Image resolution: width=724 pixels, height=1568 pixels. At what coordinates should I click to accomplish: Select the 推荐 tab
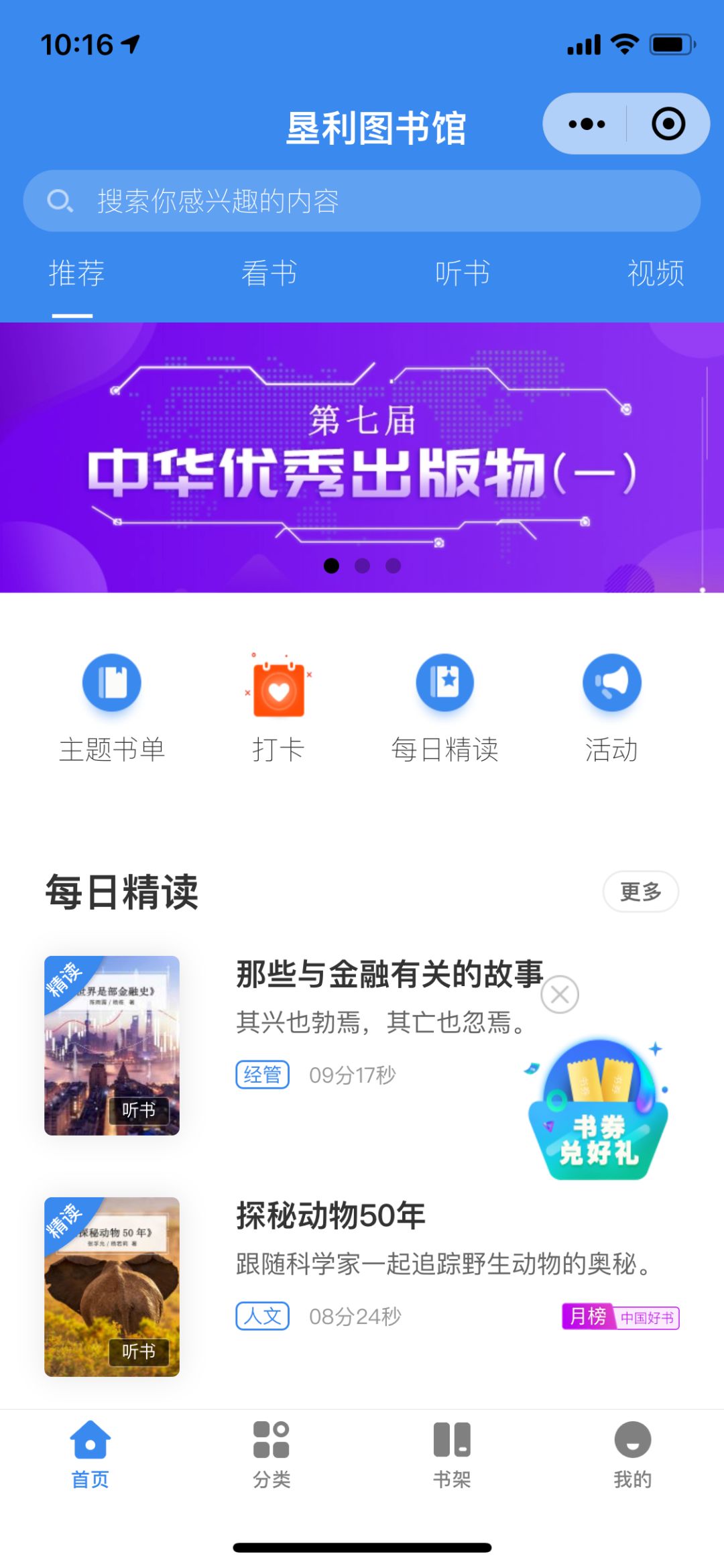click(x=76, y=274)
